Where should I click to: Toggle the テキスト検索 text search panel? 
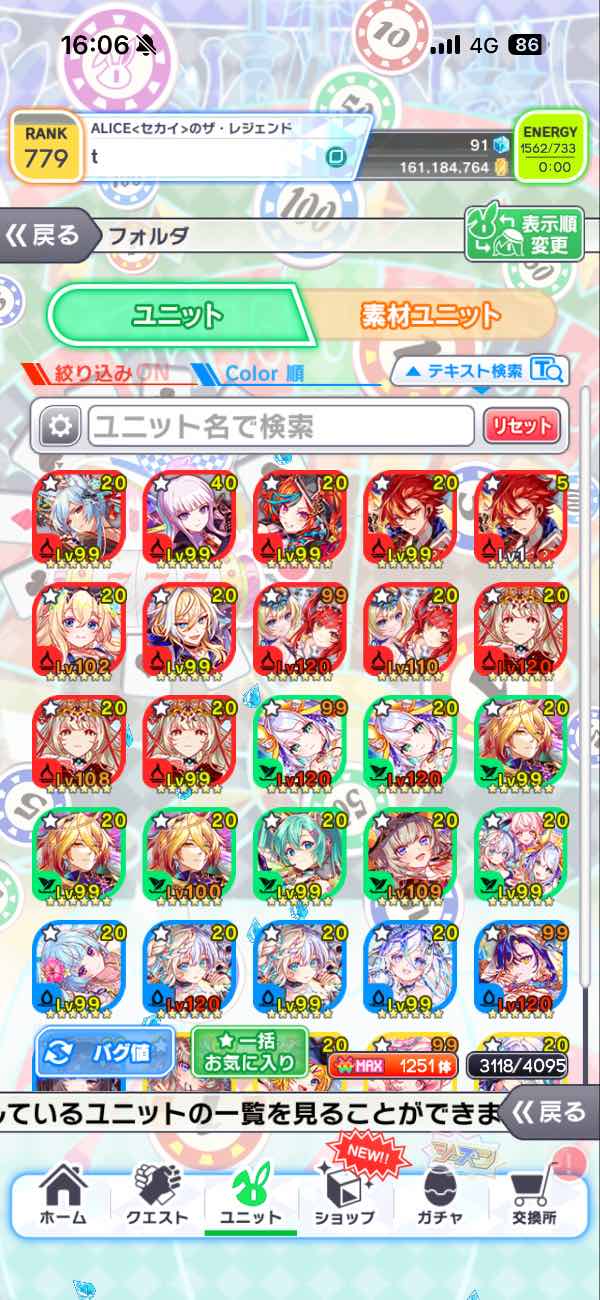click(x=480, y=371)
